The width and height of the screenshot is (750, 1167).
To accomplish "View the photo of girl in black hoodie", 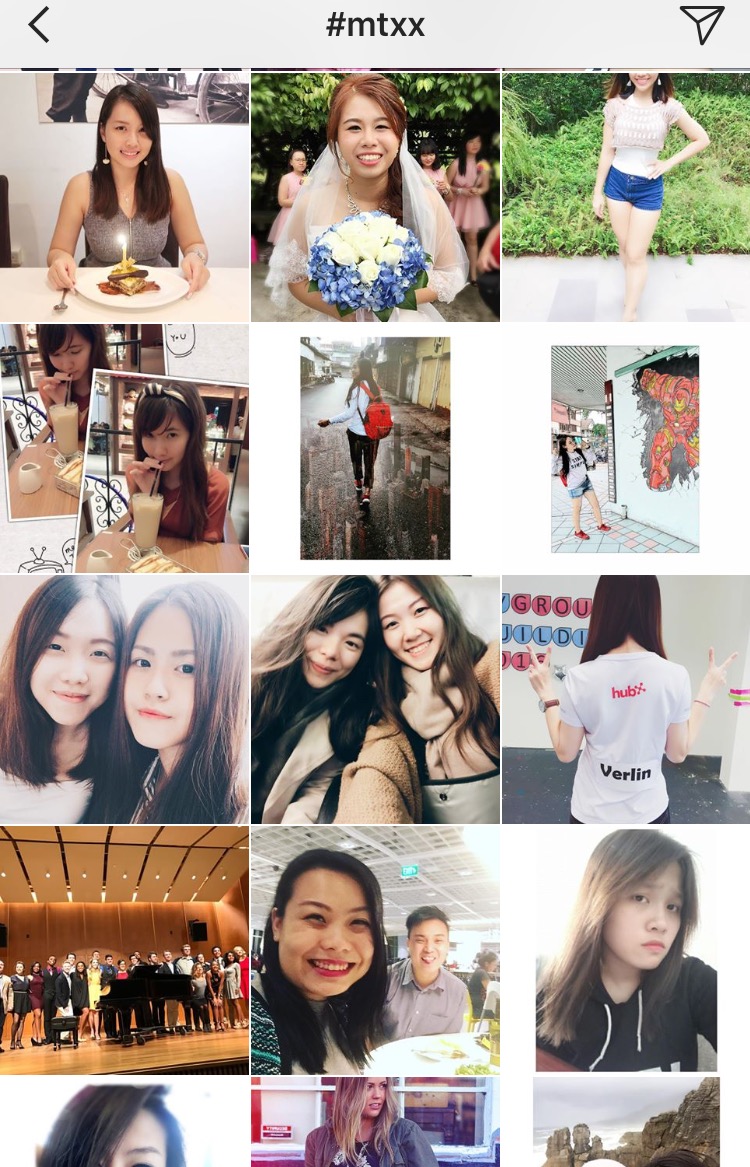I will coord(626,950).
